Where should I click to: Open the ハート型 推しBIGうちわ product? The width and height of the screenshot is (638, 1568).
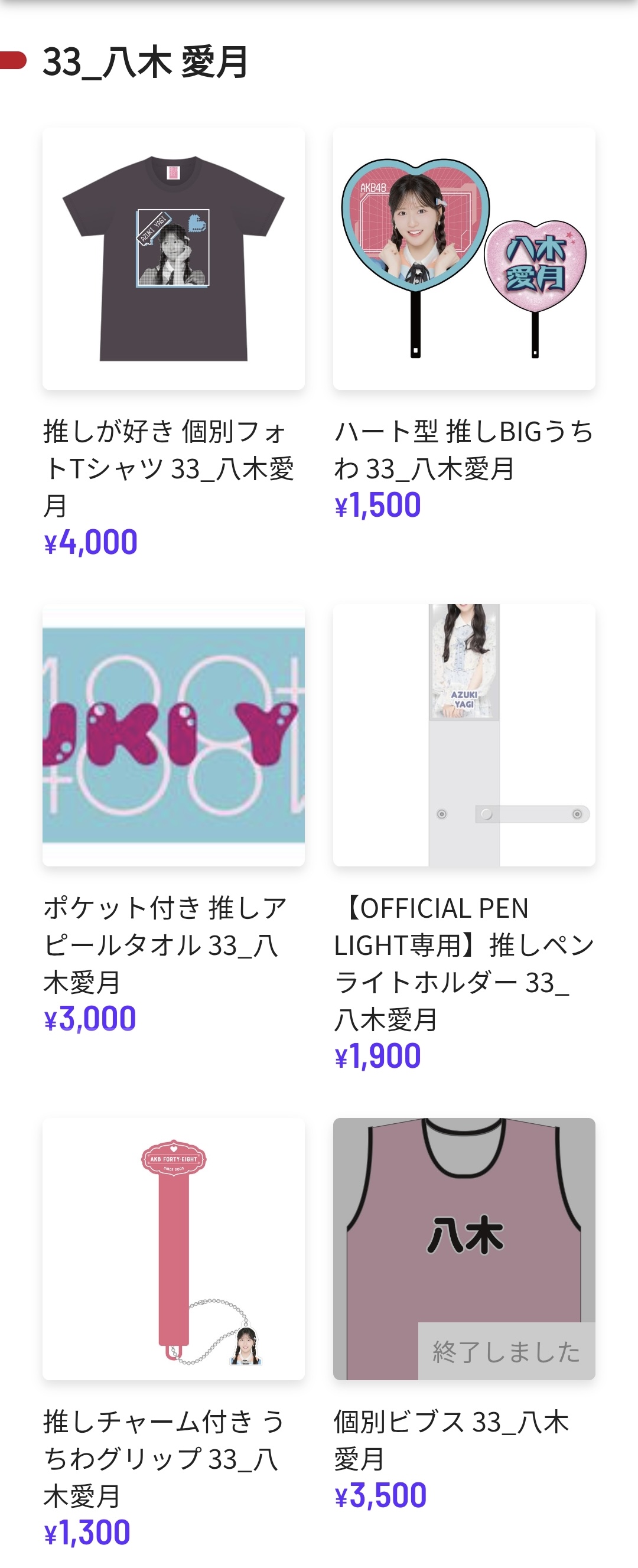point(464,259)
